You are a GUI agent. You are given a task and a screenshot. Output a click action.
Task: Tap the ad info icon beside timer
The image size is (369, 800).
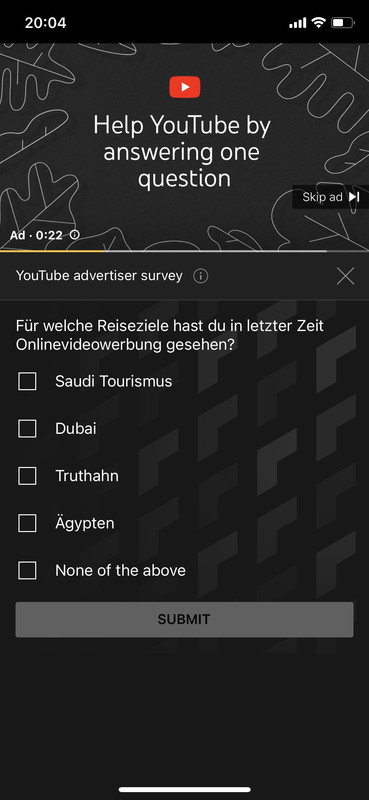75,235
